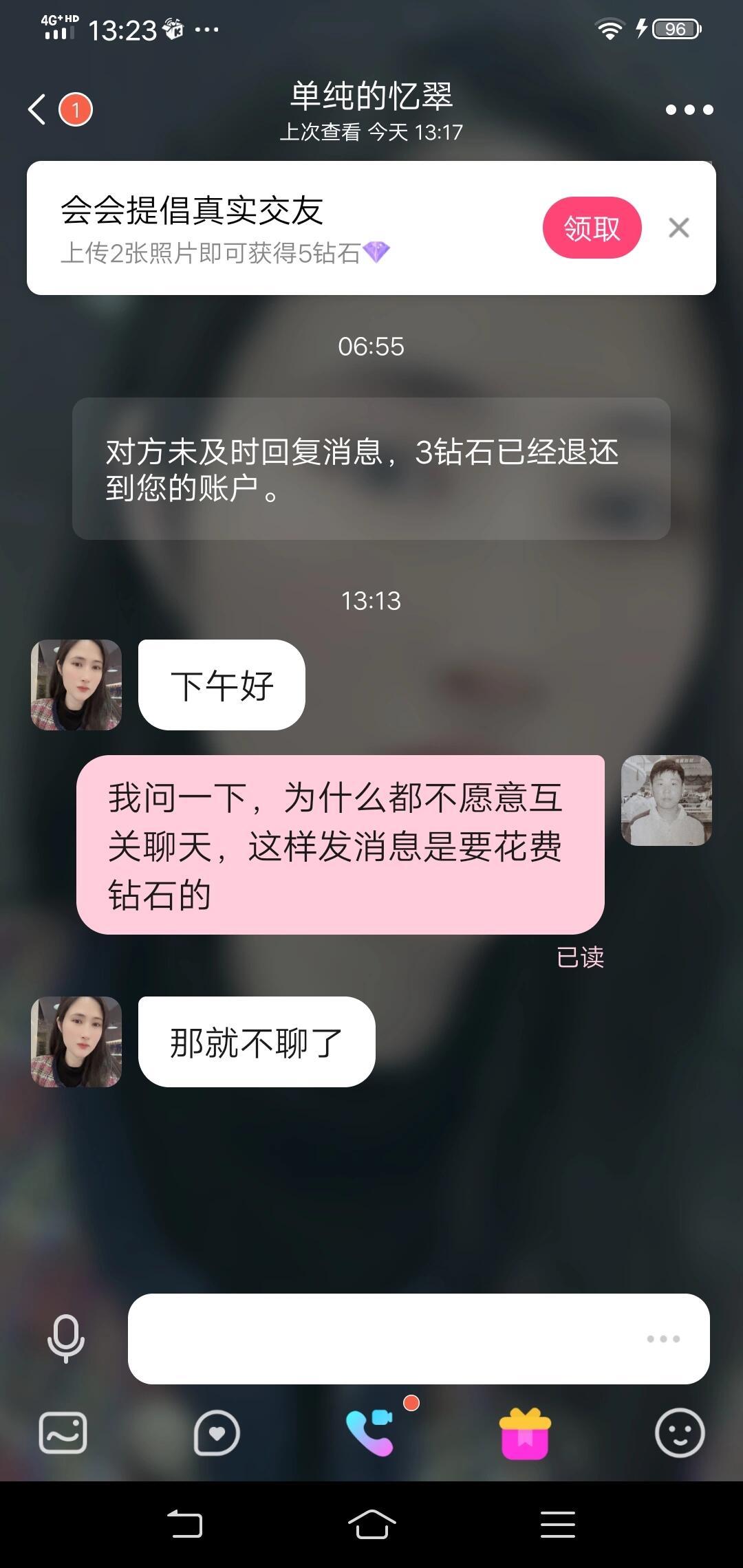
Task: Open the gift box icon
Action: click(525, 1433)
